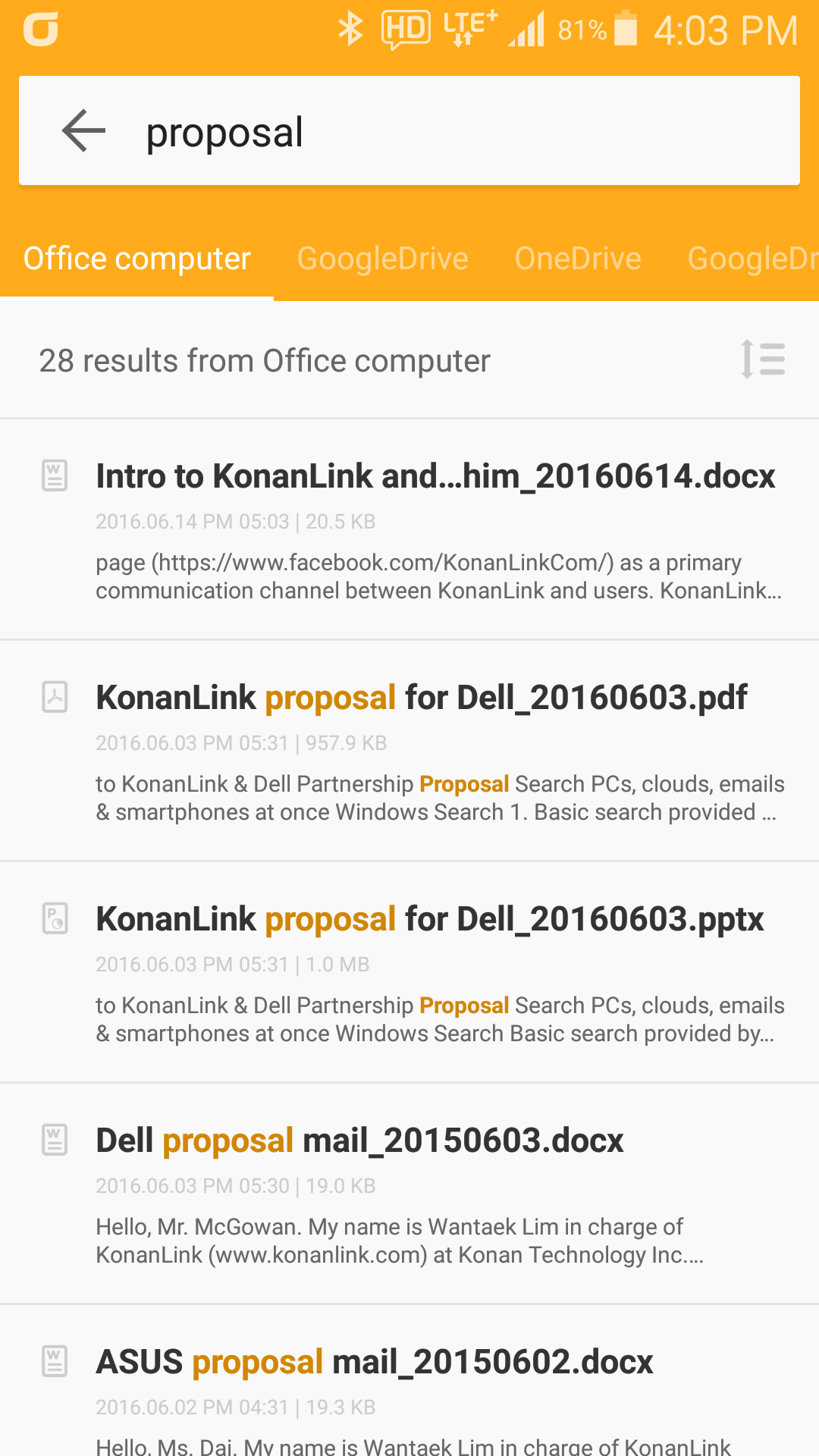Image resolution: width=819 pixels, height=1456 pixels.
Task: Open ASUS proposal mail_20150602.docx
Action: [375, 1363]
